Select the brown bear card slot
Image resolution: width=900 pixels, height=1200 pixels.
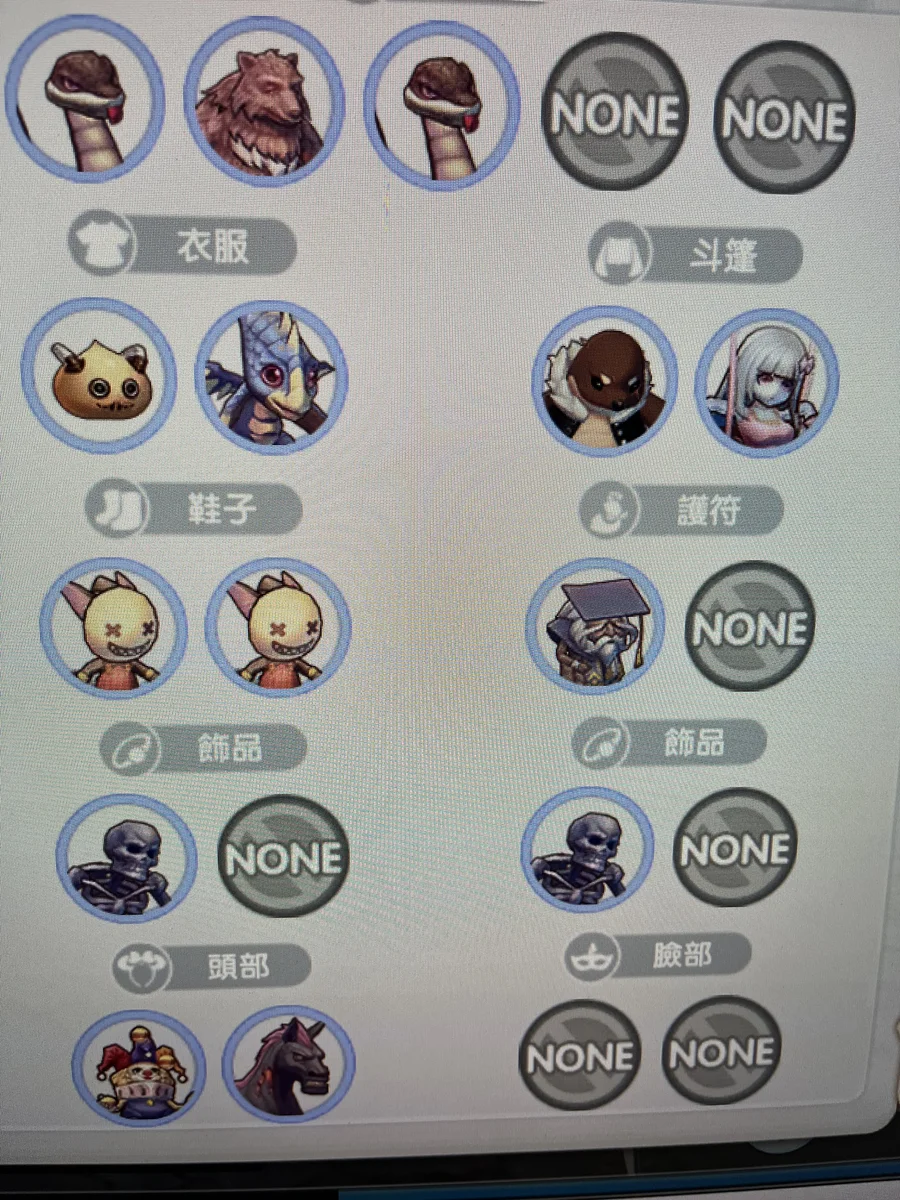pos(264,101)
